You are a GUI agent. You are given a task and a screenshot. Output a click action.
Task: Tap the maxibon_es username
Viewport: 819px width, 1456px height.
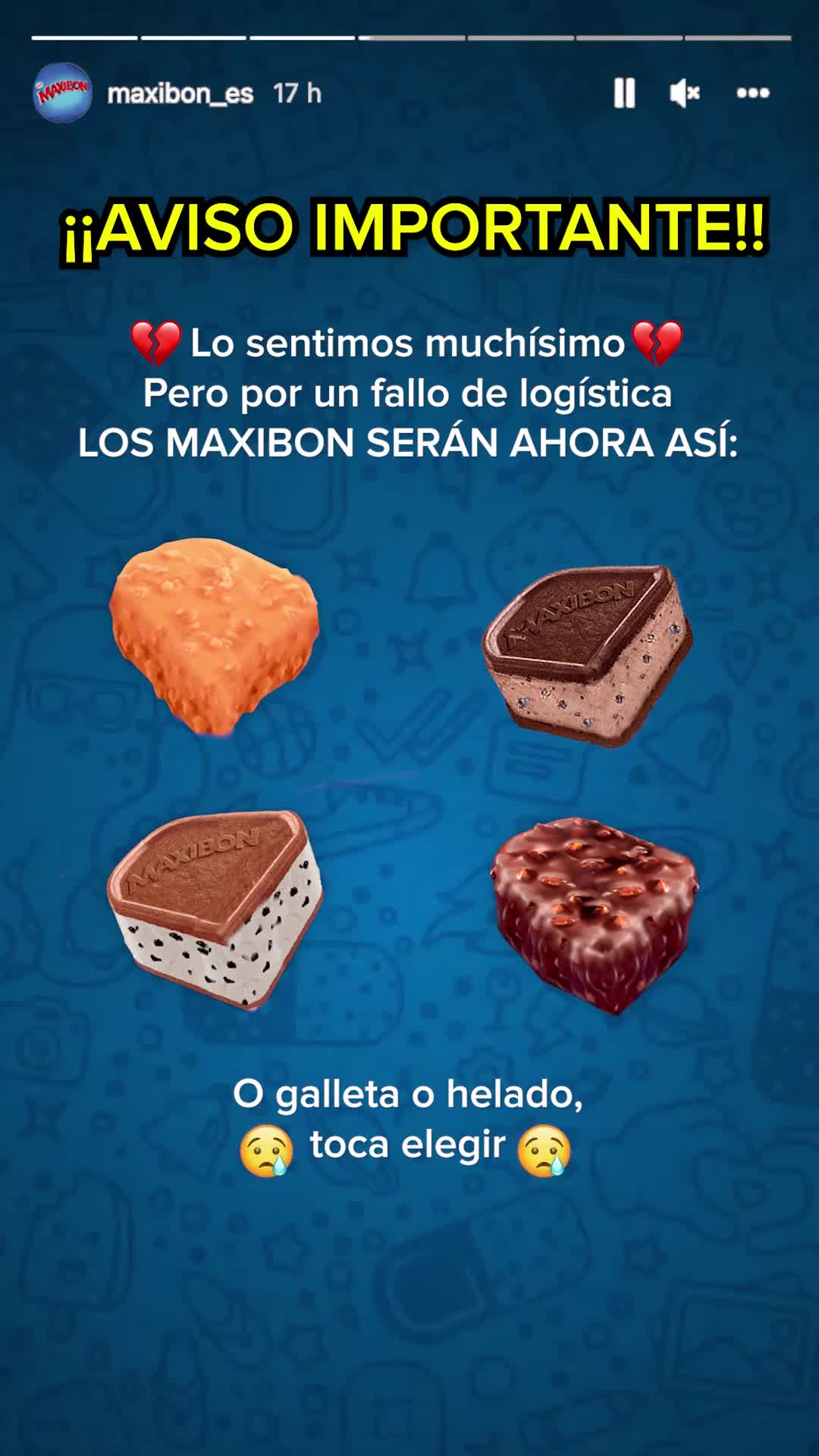[x=180, y=93]
